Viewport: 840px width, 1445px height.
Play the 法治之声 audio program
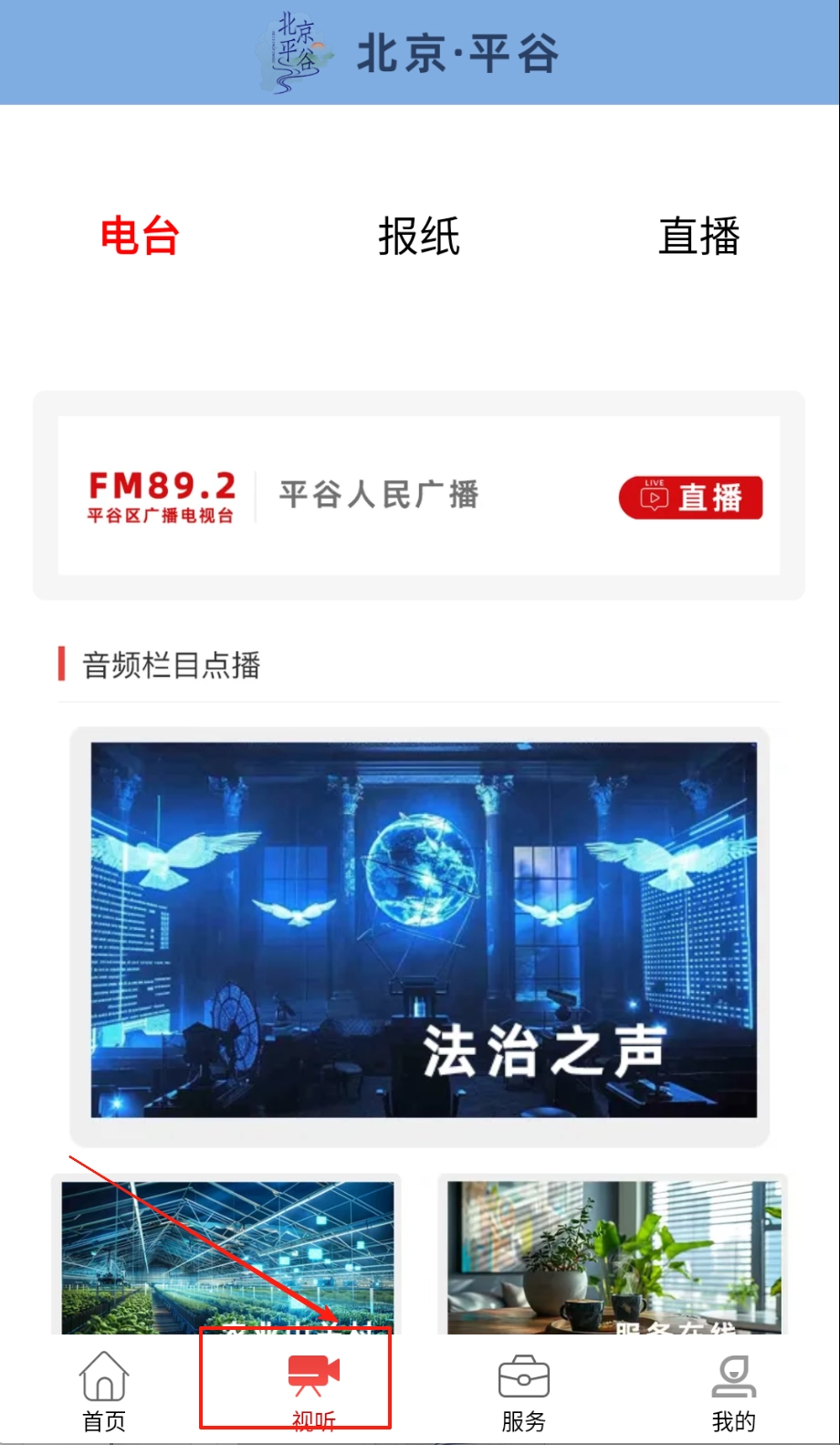coord(424,929)
